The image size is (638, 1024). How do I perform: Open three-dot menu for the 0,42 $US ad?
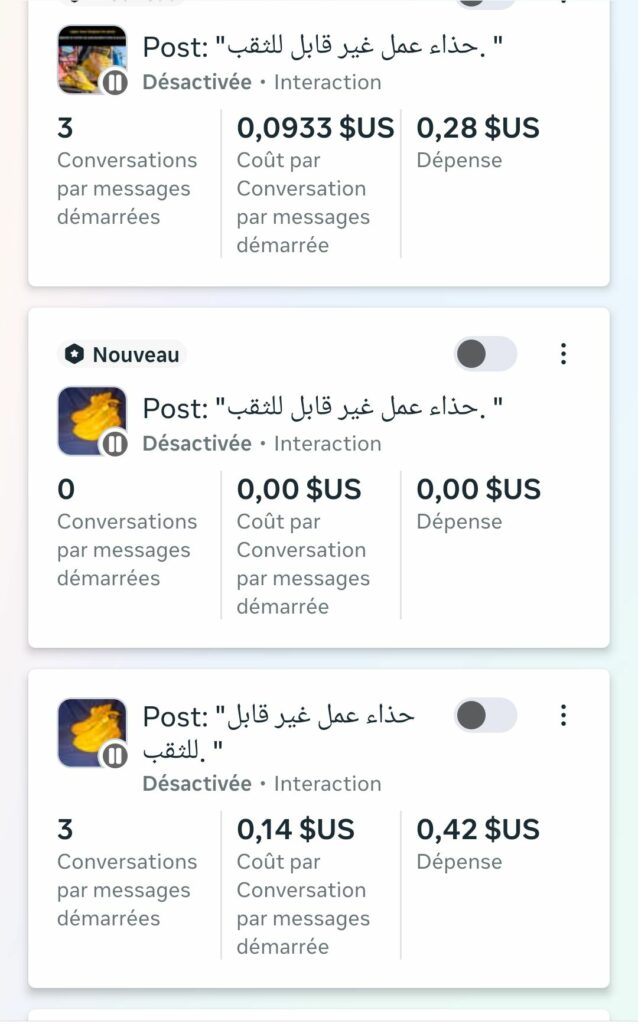[x=563, y=715]
